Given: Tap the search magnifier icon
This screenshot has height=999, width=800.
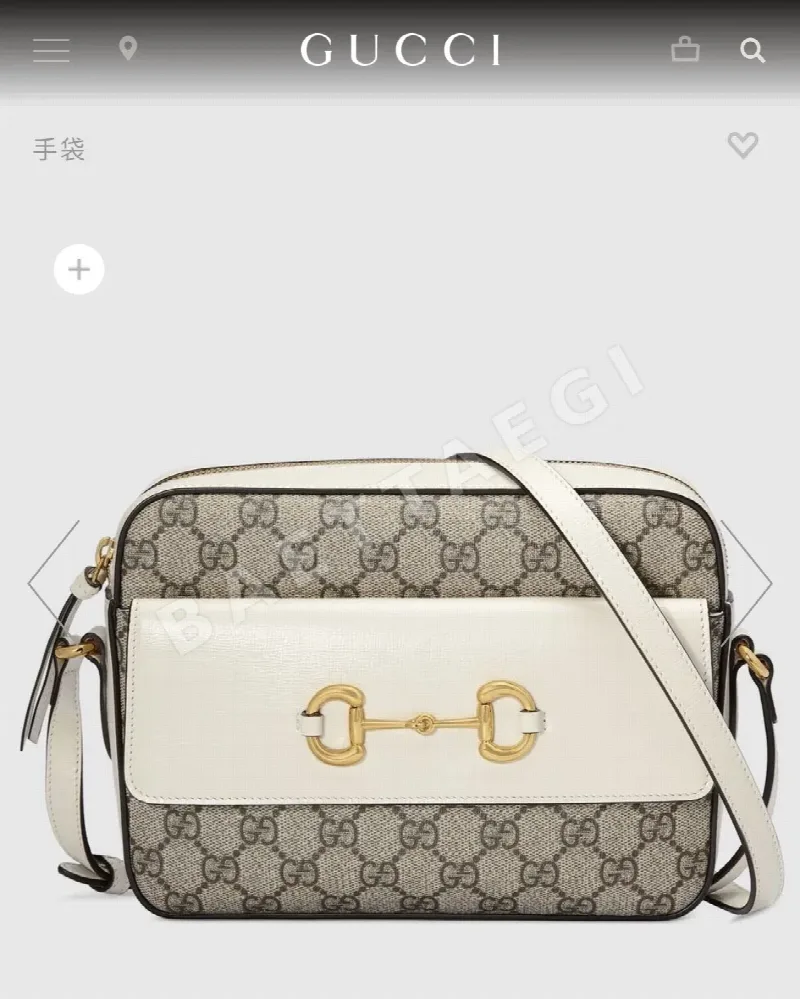Looking at the screenshot, I should (x=752, y=50).
